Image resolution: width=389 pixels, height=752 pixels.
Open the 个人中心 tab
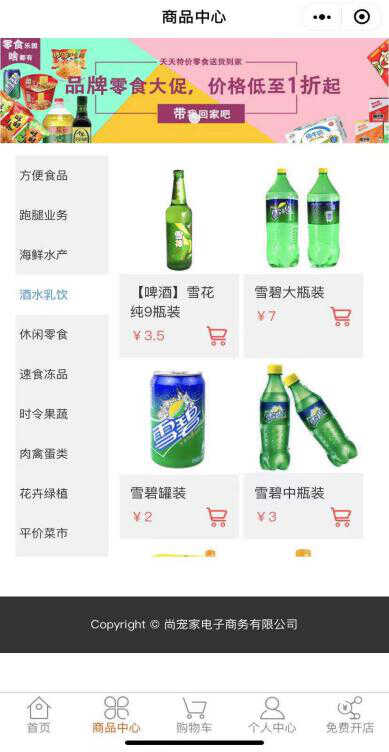[272, 715]
